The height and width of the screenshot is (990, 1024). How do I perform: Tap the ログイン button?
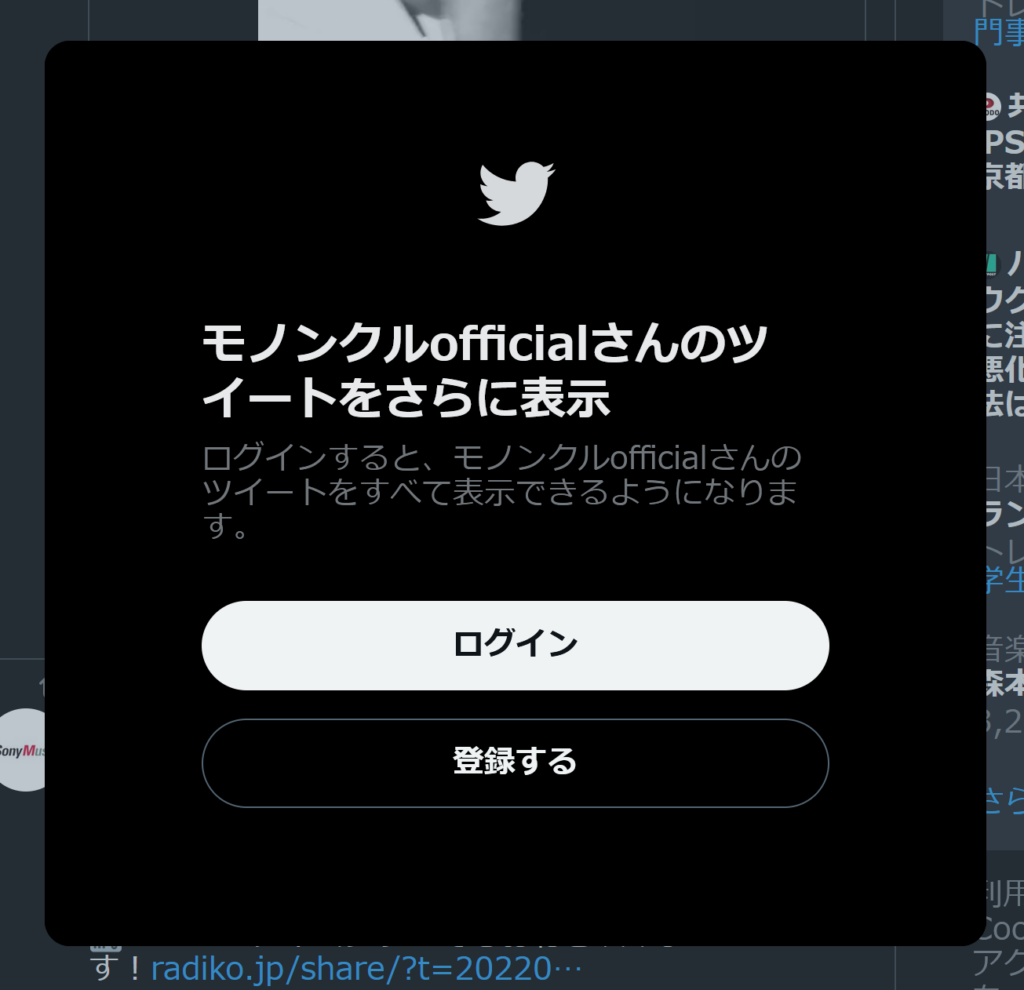tap(515, 645)
